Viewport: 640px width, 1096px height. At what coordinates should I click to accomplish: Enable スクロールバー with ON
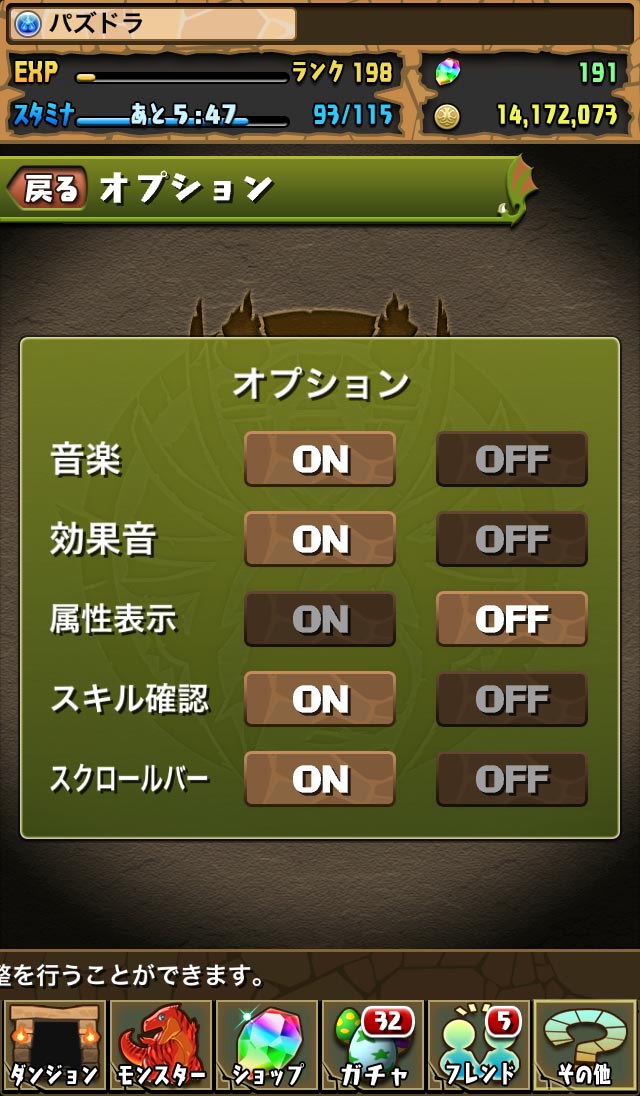pyautogui.click(x=320, y=779)
